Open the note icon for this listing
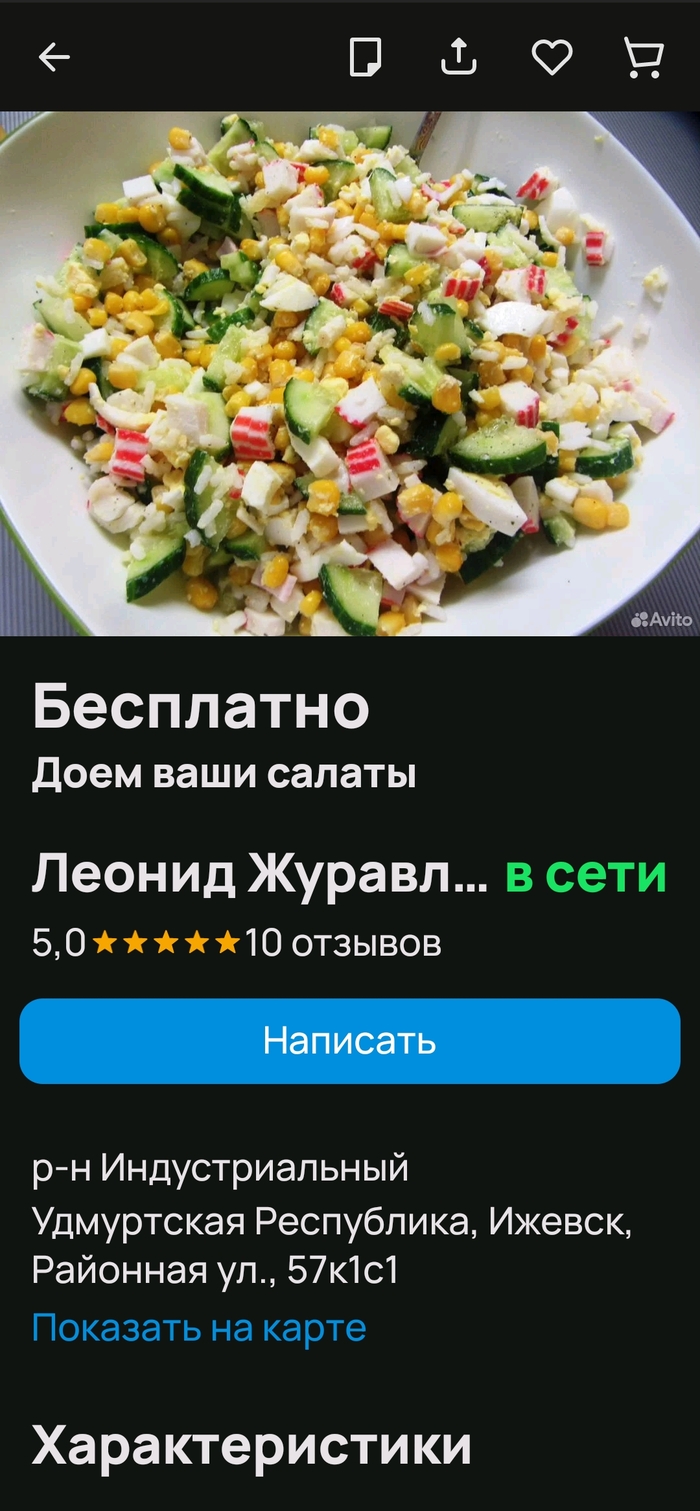 (365, 58)
